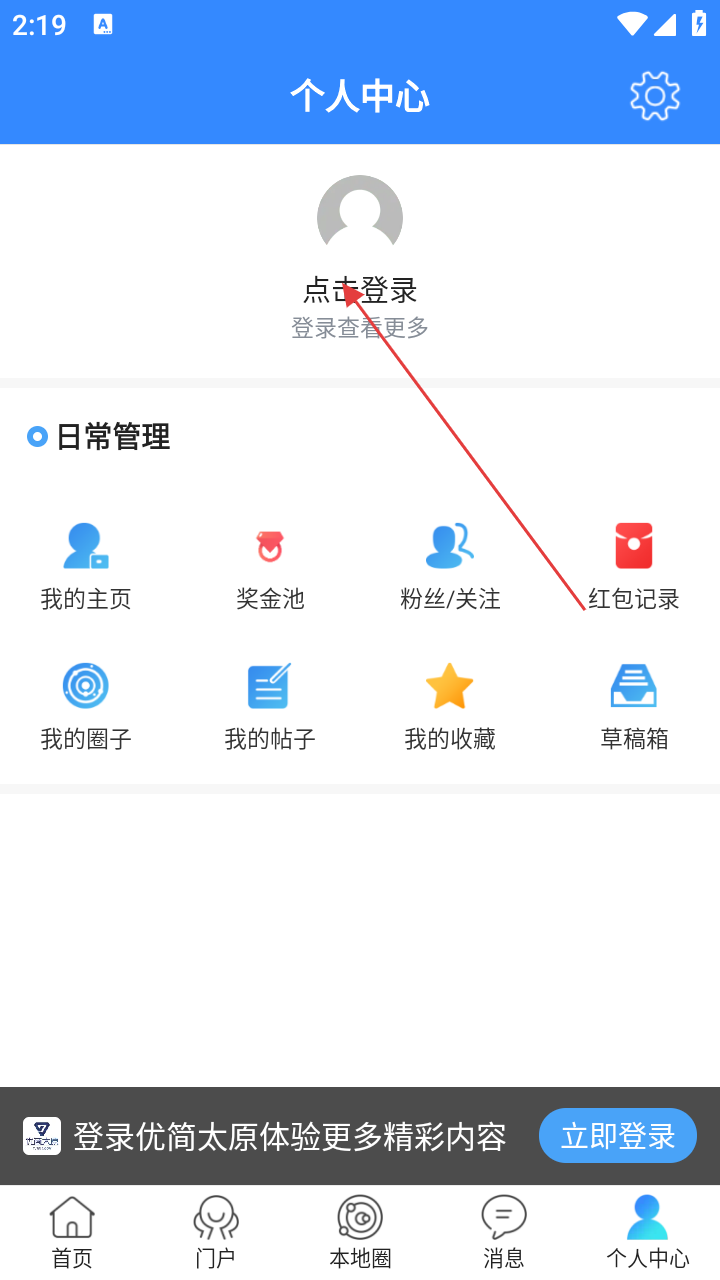Open 红包记录
The width and height of the screenshot is (720, 1280).
(634, 565)
